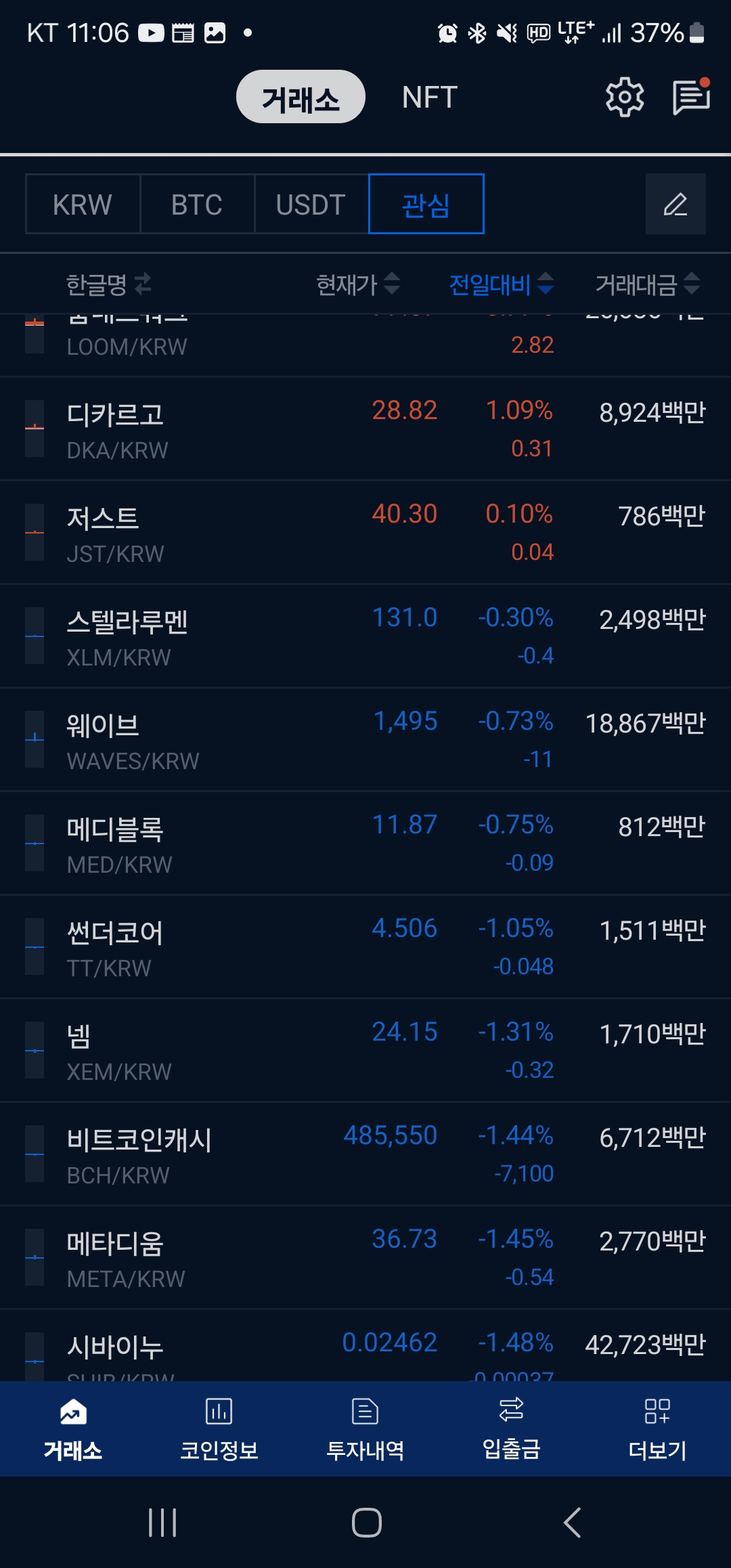
Task: Select the KRW market tab
Action: 83,204
